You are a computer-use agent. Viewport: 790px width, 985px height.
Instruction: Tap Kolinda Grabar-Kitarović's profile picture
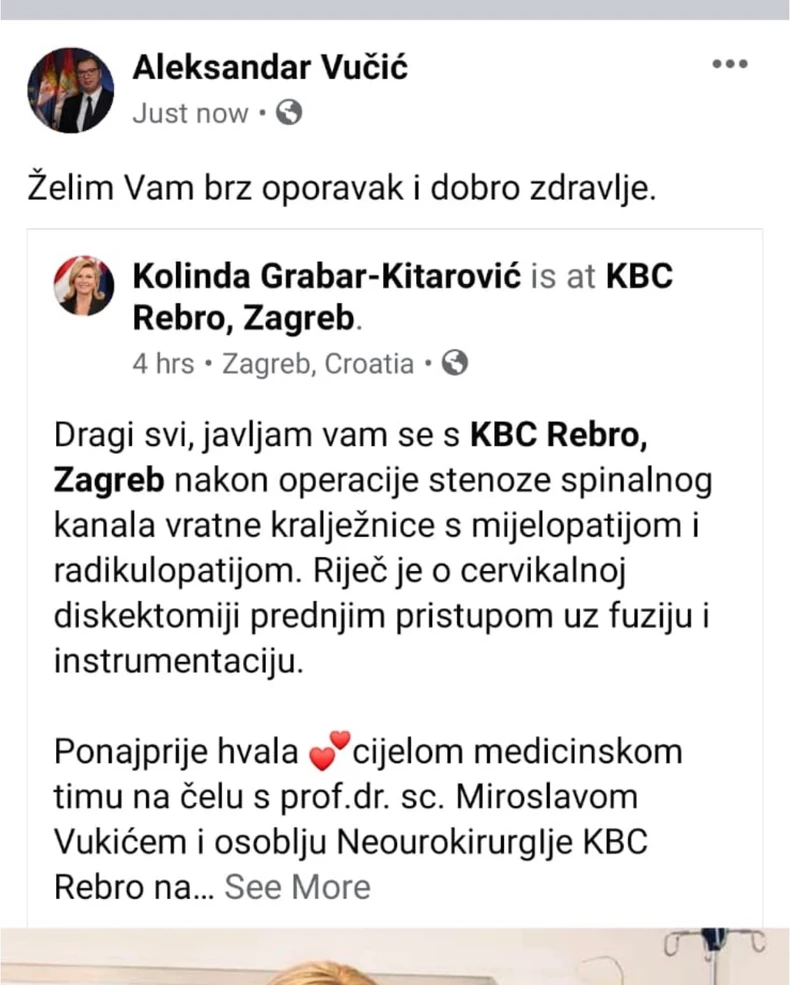[85, 285]
